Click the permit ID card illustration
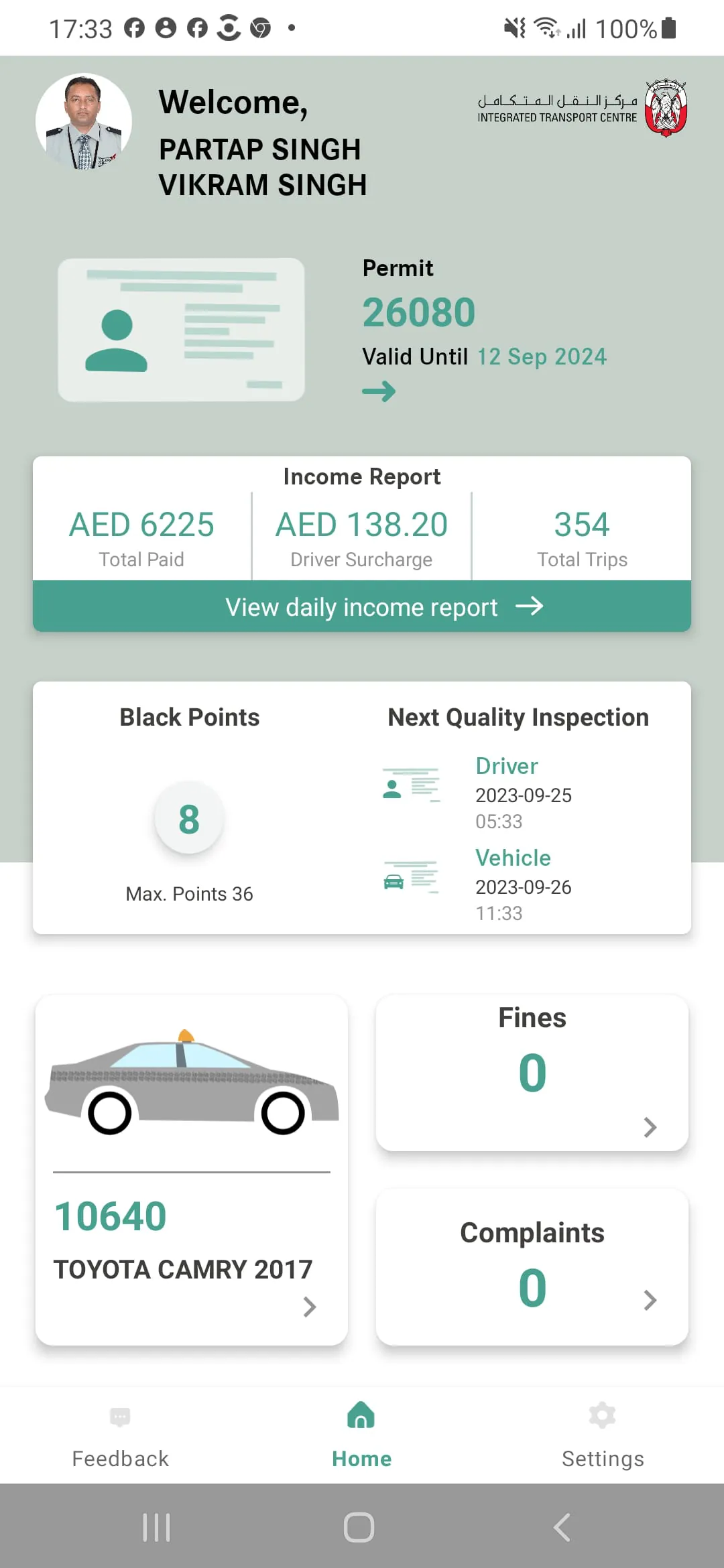This screenshot has height=1568, width=724. point(181,328)
